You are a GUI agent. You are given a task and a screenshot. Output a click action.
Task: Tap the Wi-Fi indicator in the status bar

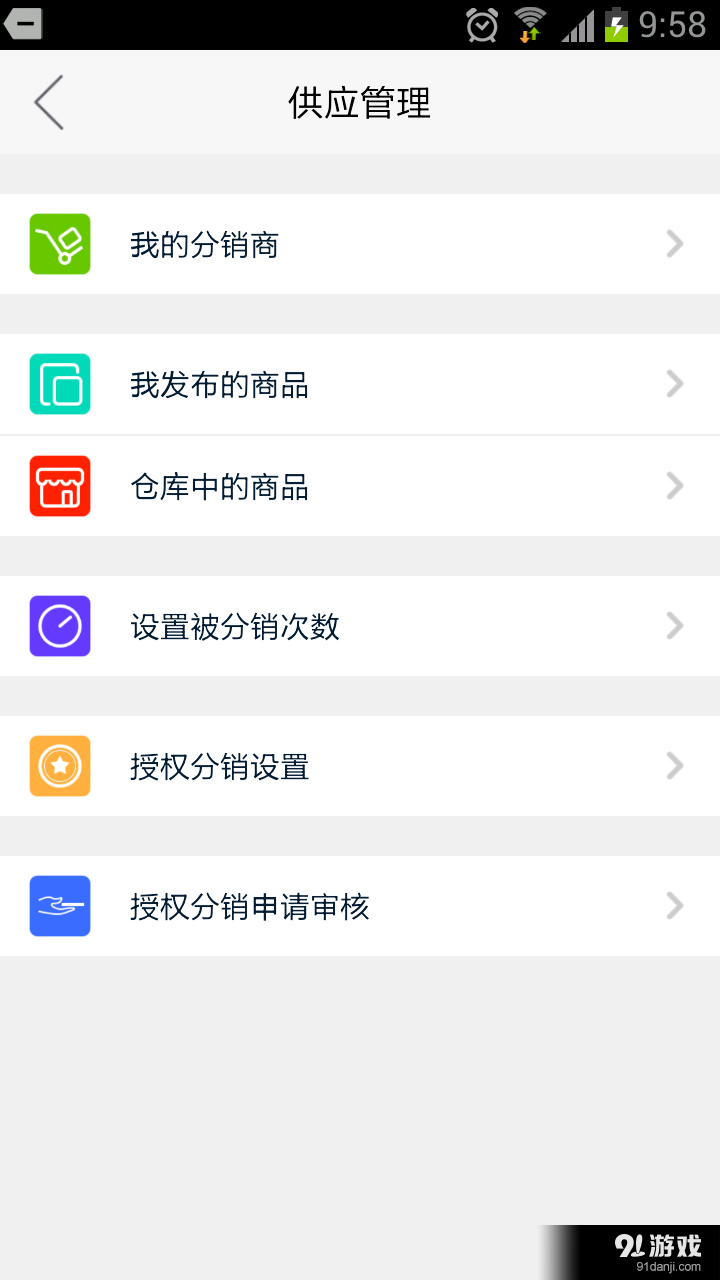[x=529, y=25]
